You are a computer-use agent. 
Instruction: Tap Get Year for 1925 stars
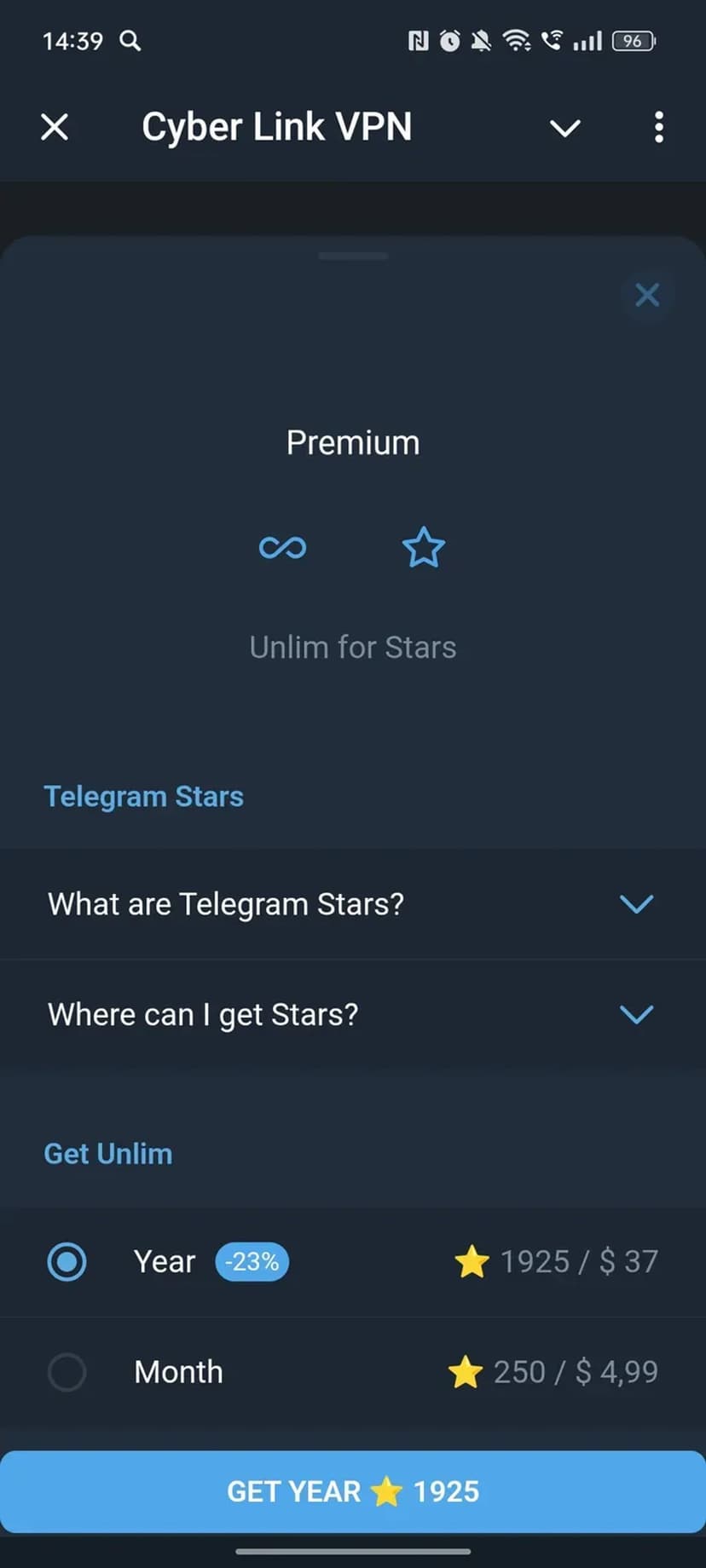tap(353, 1491)
